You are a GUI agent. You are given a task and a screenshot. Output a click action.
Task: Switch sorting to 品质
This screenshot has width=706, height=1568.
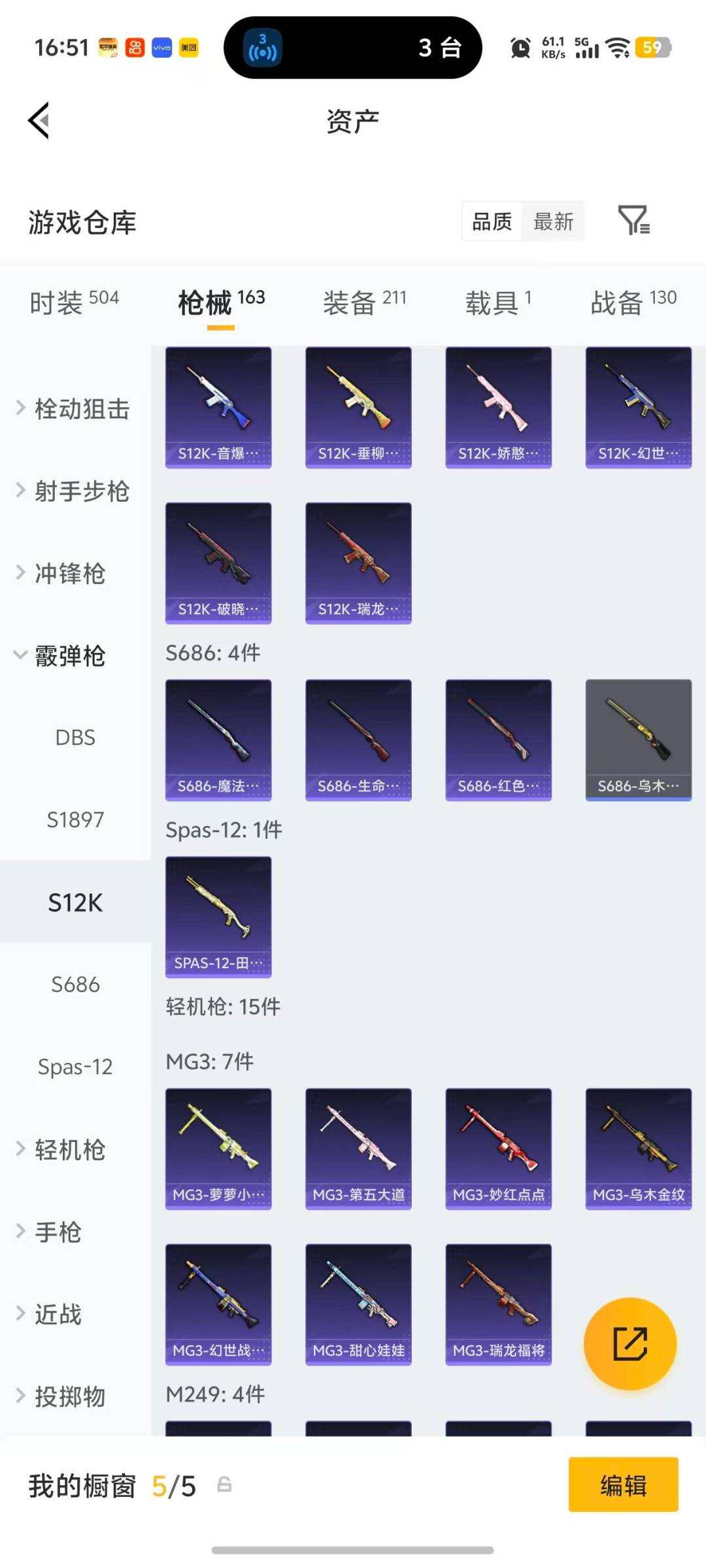491,221
